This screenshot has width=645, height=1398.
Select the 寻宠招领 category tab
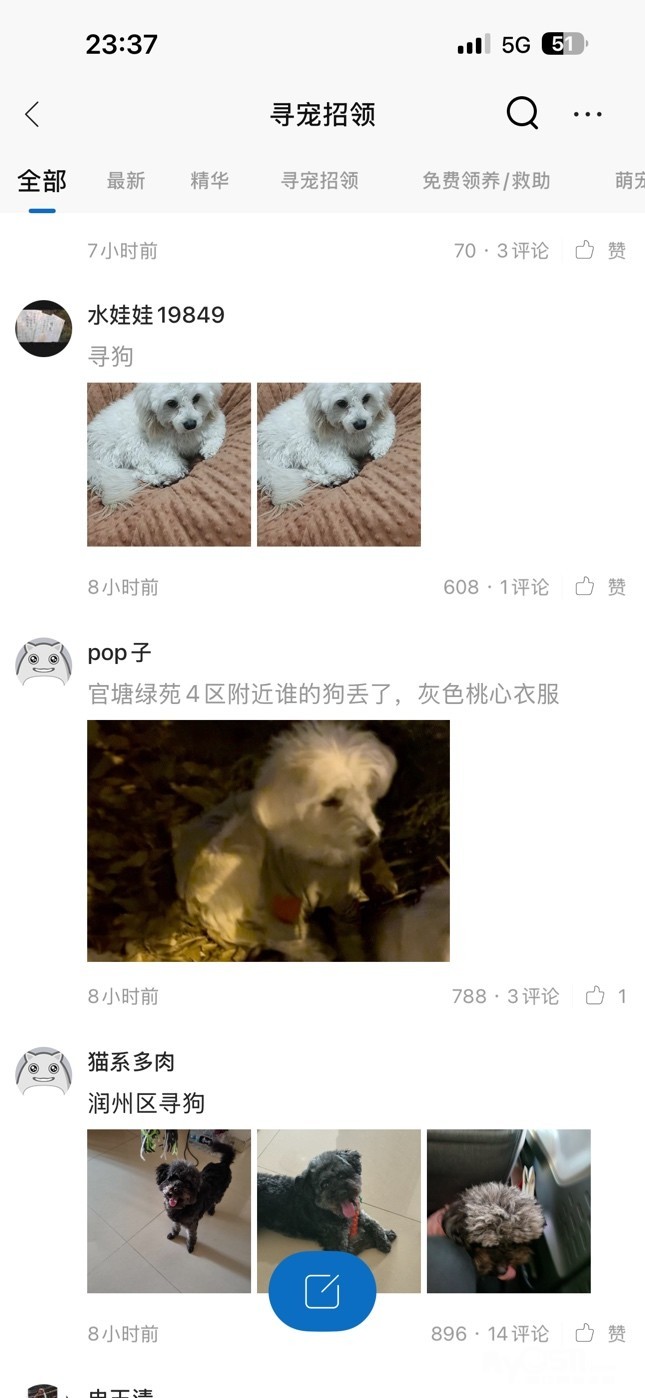point(320,181)
